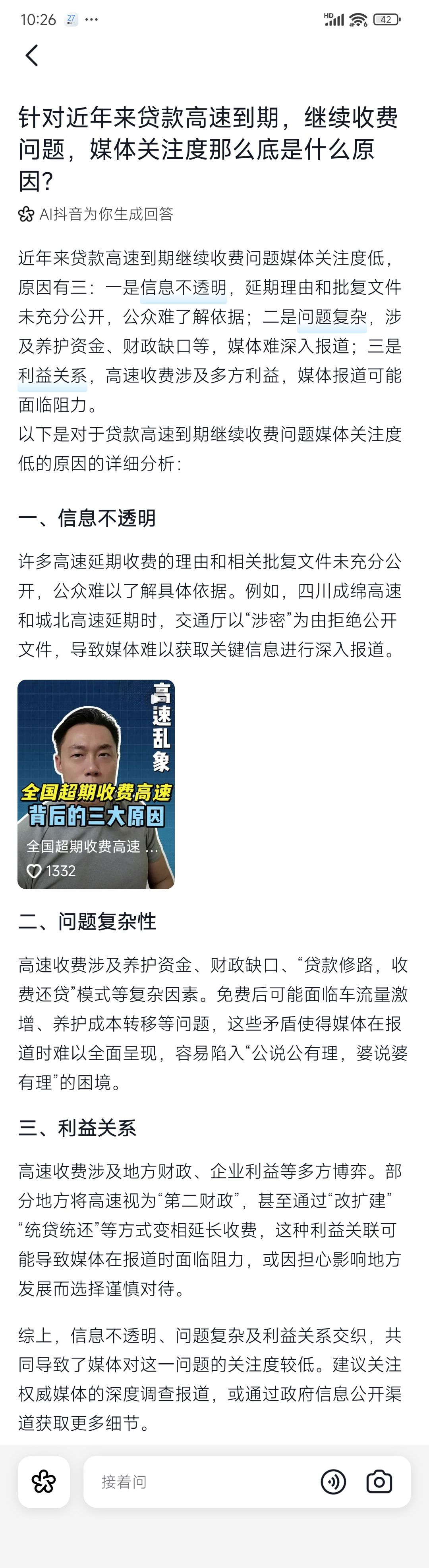Open the underlined 信息不透明 link
Viewport: 429px width, 1568px height.
click(x=184, y=287)
